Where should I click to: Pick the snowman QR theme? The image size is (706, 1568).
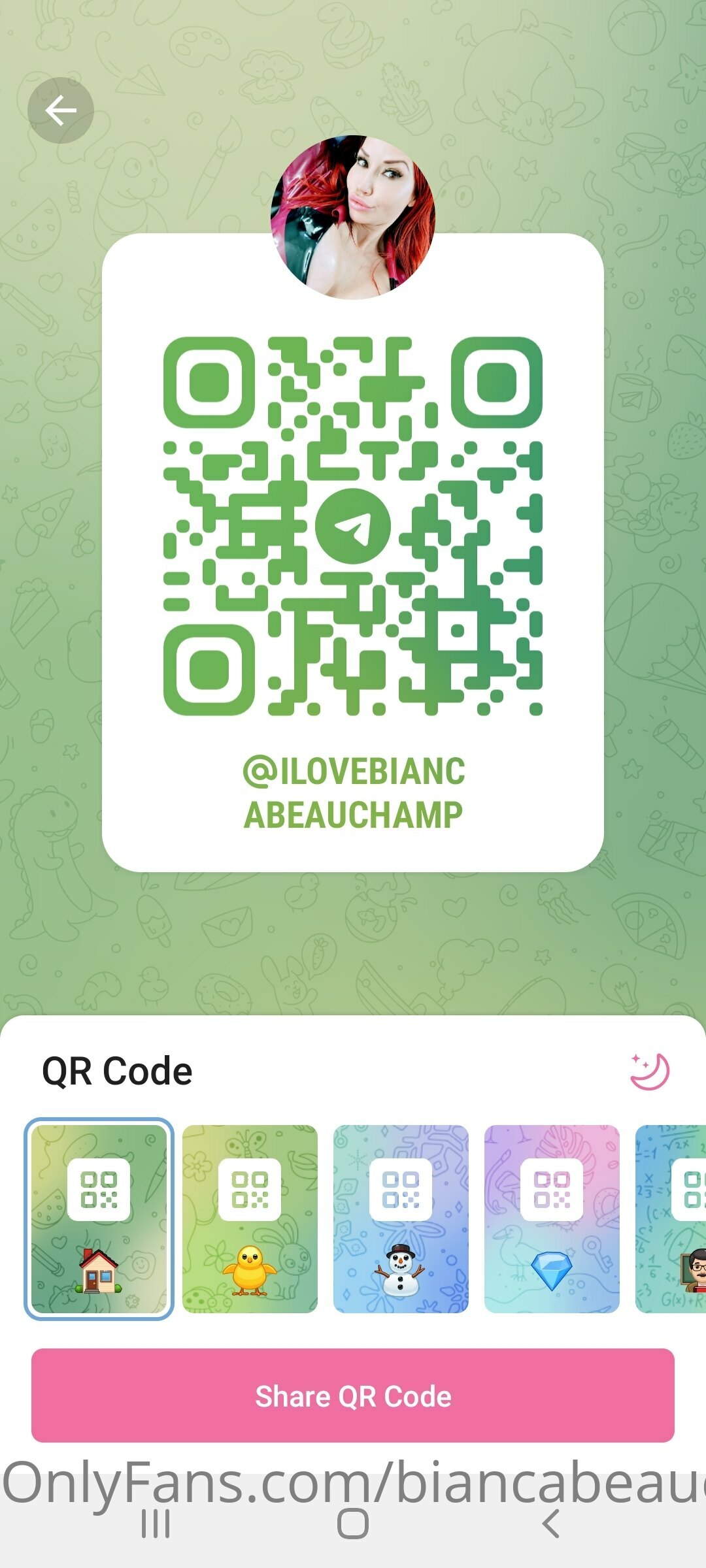(401, 1218)
